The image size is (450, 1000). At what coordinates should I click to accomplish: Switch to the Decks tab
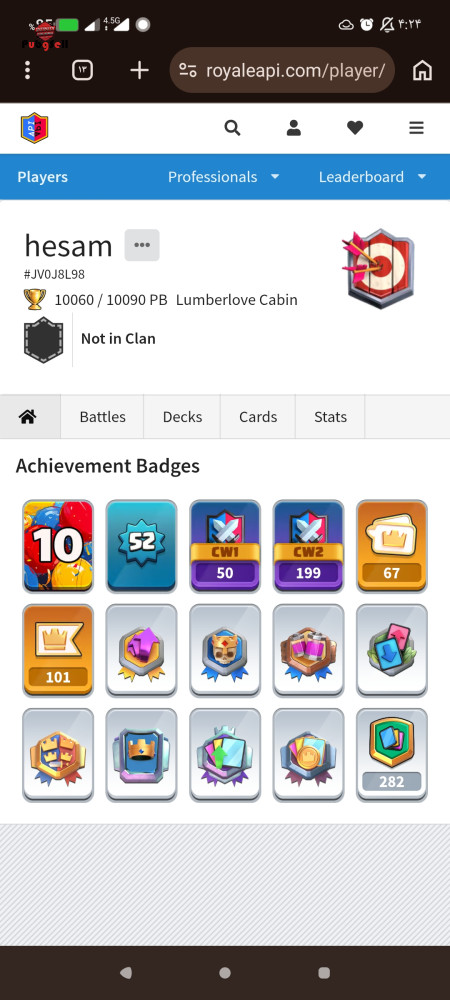click(182, 416)
